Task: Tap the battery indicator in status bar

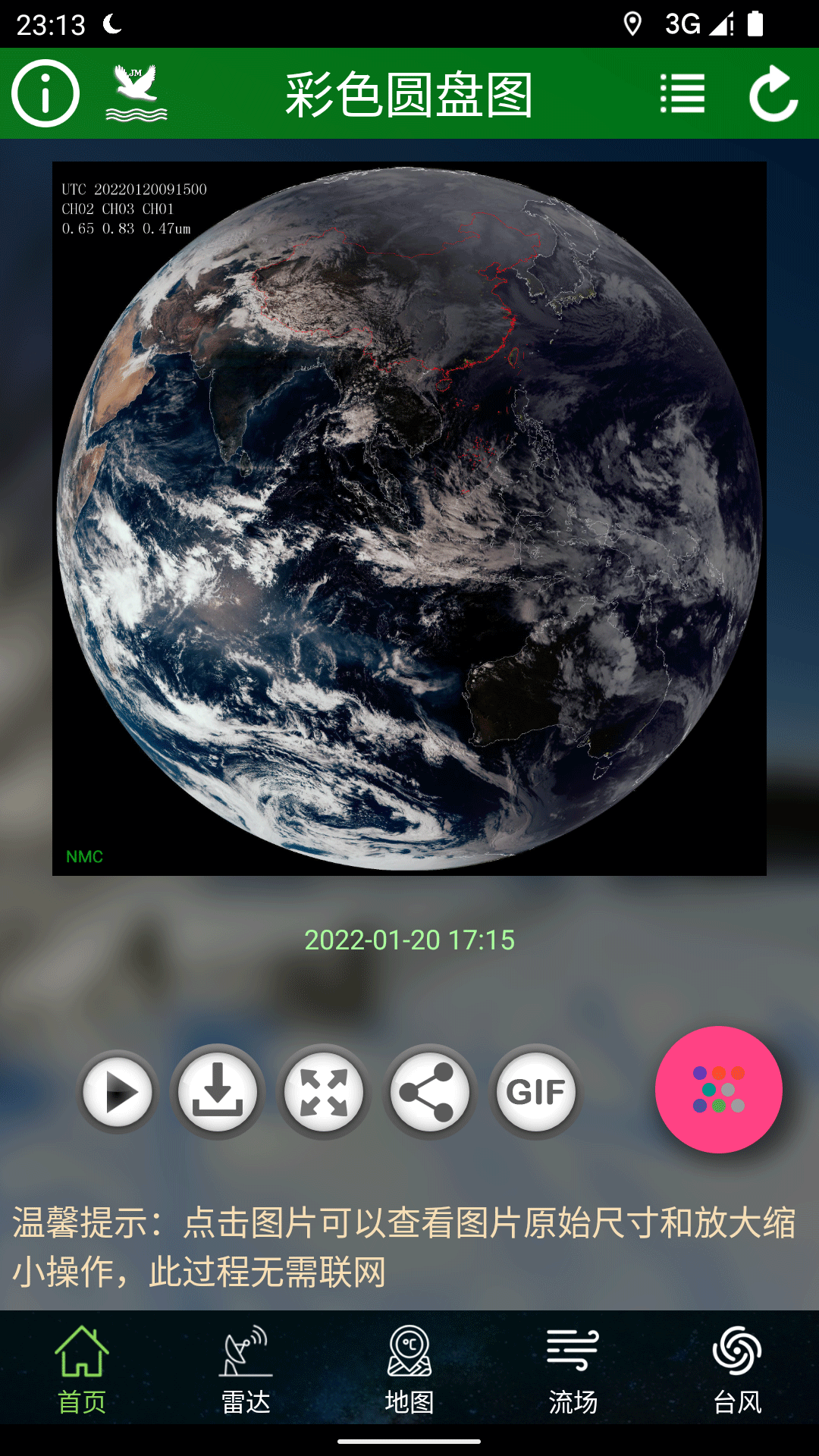Action: point(756,24)
